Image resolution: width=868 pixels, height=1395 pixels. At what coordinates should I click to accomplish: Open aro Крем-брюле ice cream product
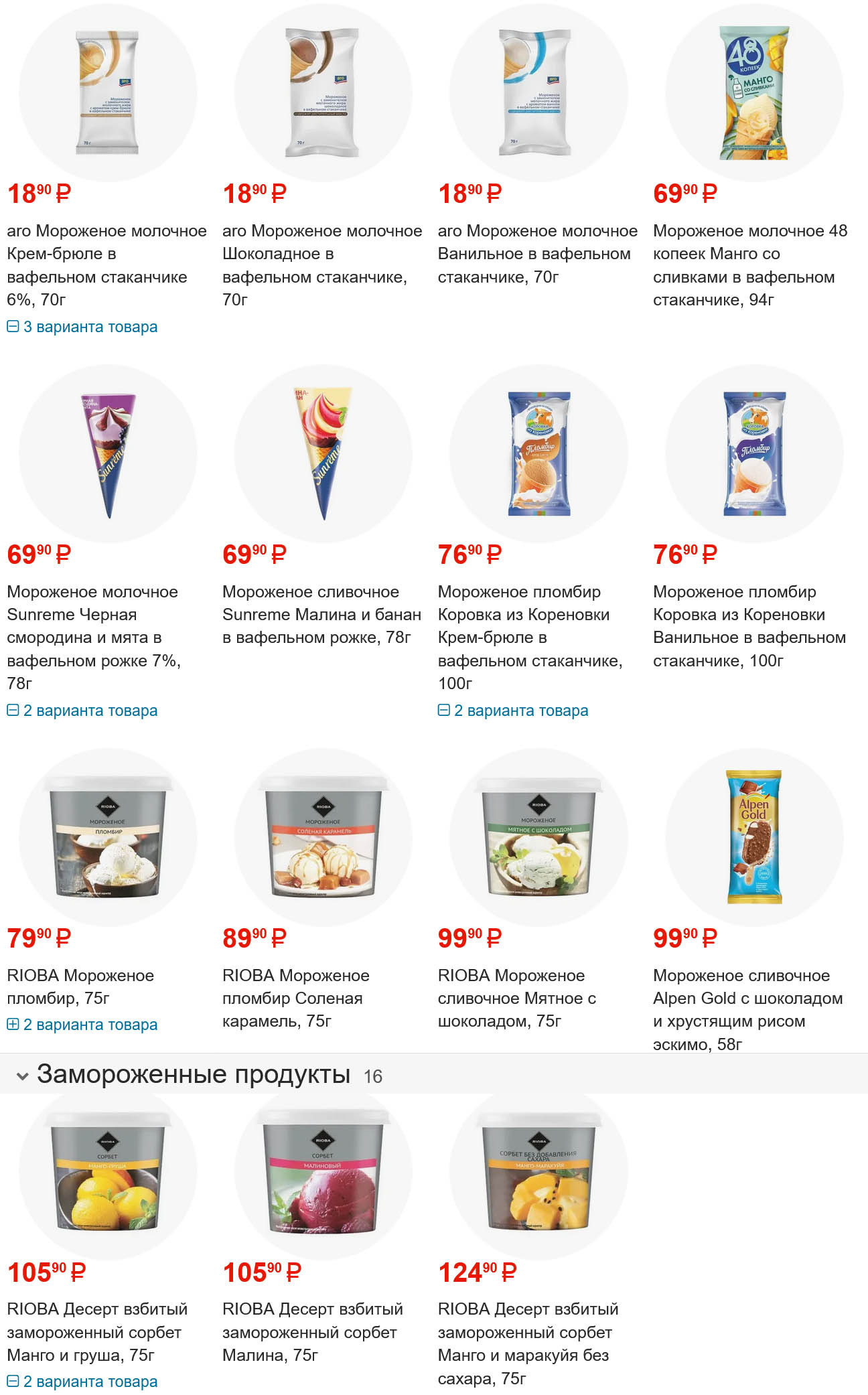click(106, 265)
